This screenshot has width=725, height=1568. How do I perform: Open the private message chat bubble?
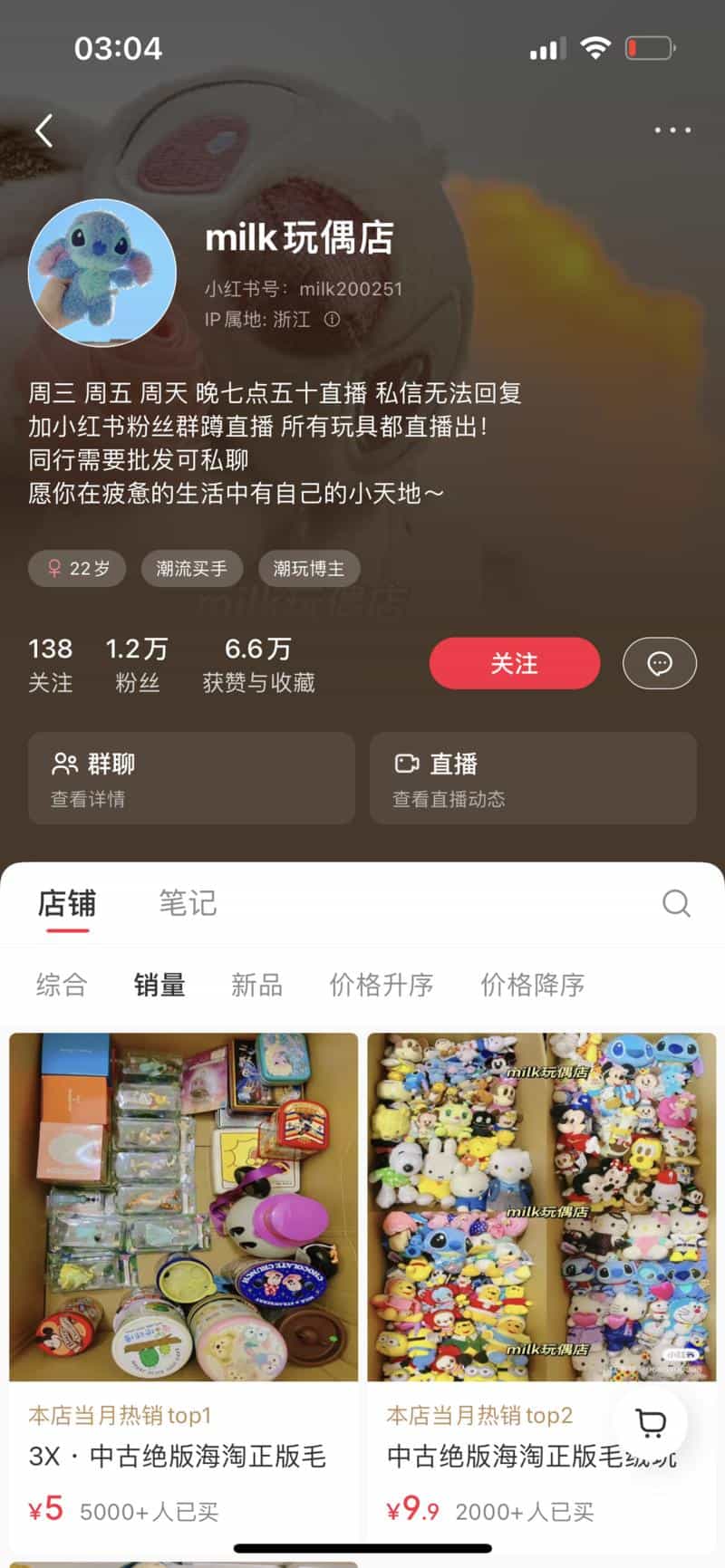[x=660, y=663]
